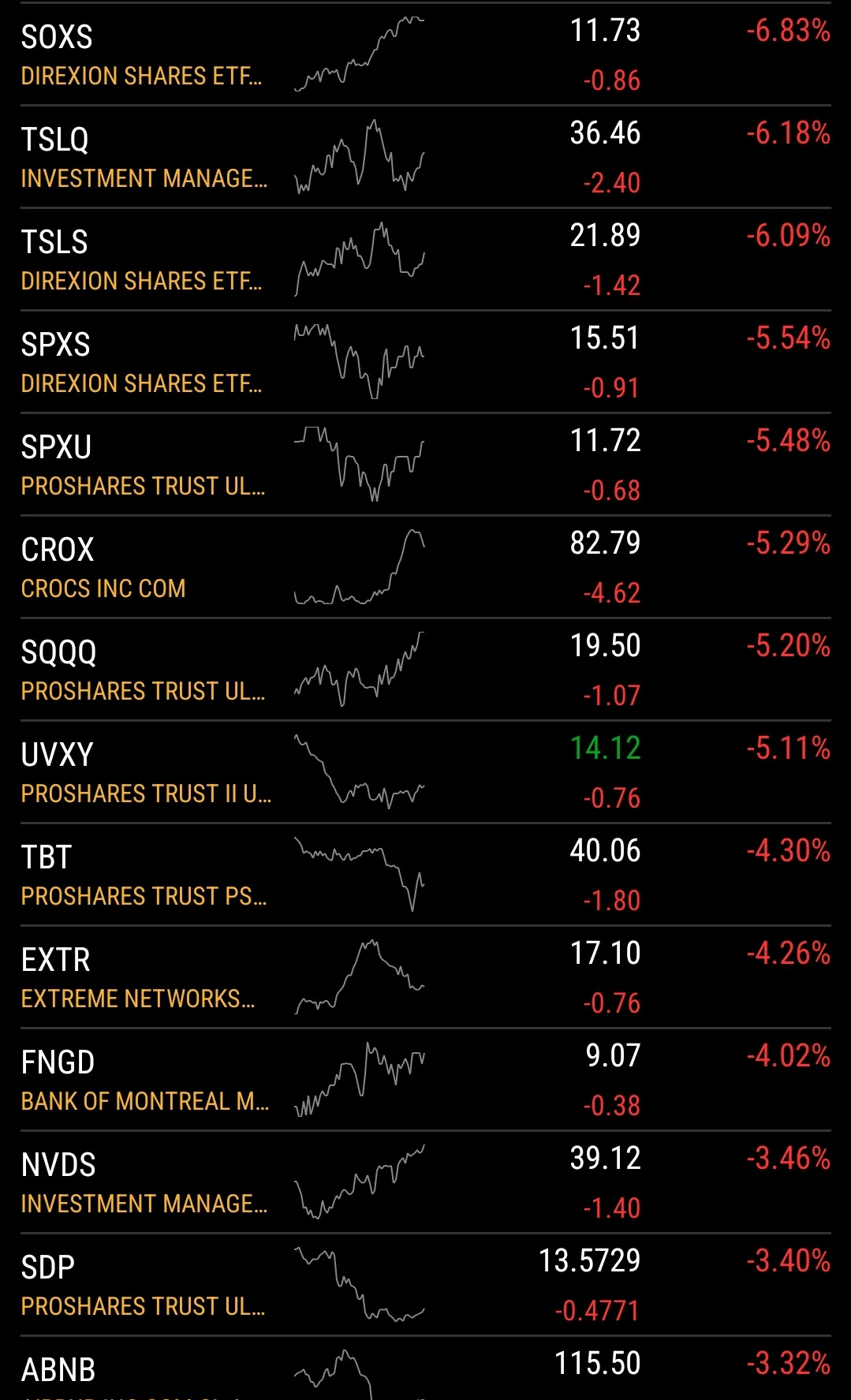Viewport: 851px width, 1400px height.
Task: View the ABNB quote
Action: (425, 1368)
